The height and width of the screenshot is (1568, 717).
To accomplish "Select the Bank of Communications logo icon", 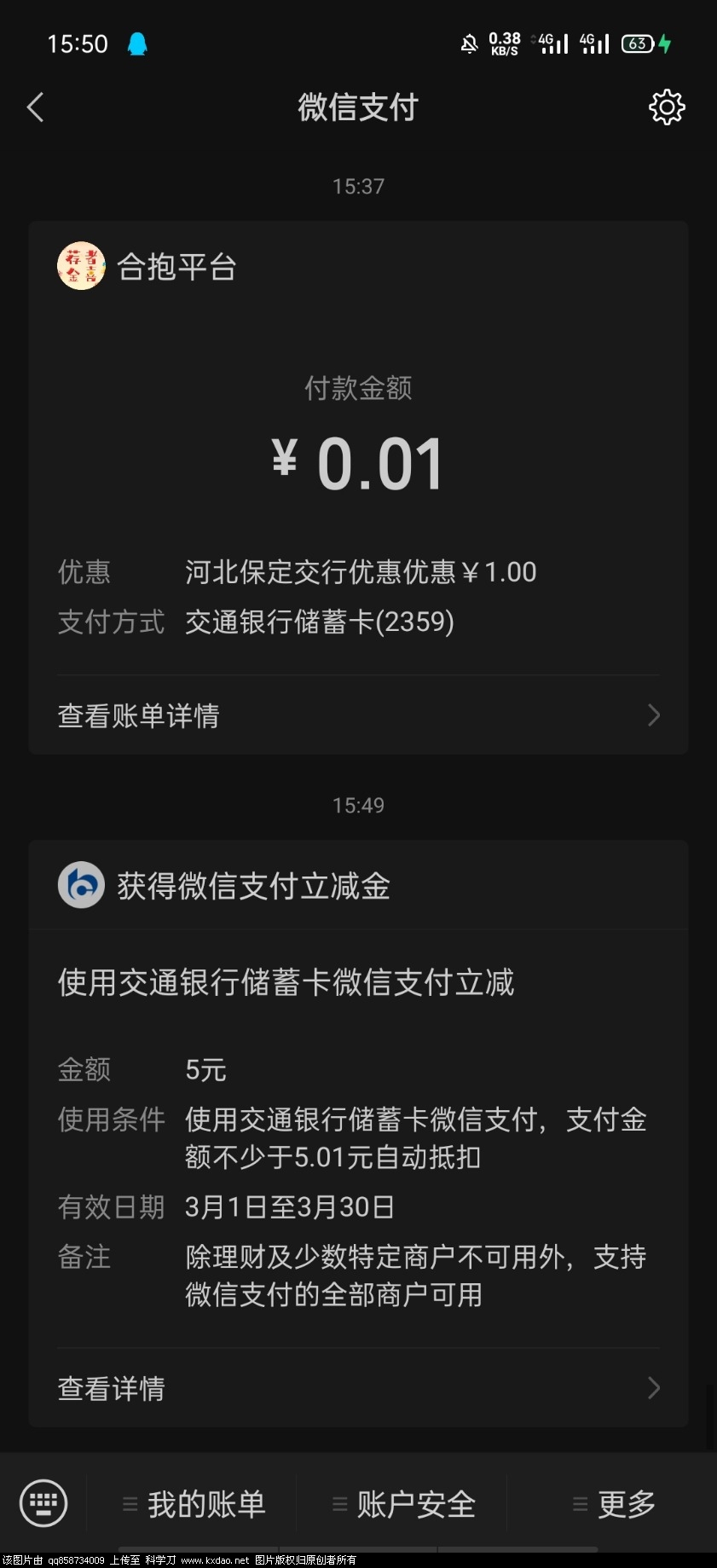I will click(x=81, y=885).
